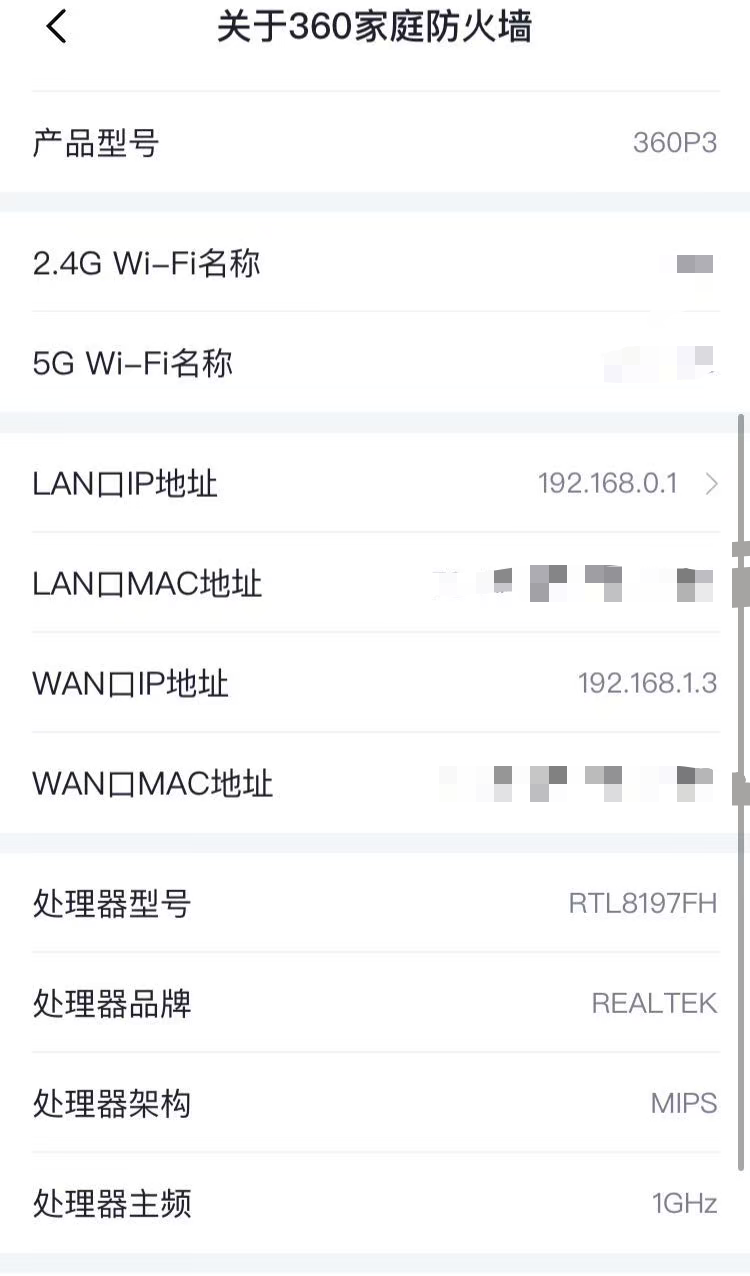
Task: Open the LAN口IP地址 row showing 192.168.0.1
Action: click(375, 484)
